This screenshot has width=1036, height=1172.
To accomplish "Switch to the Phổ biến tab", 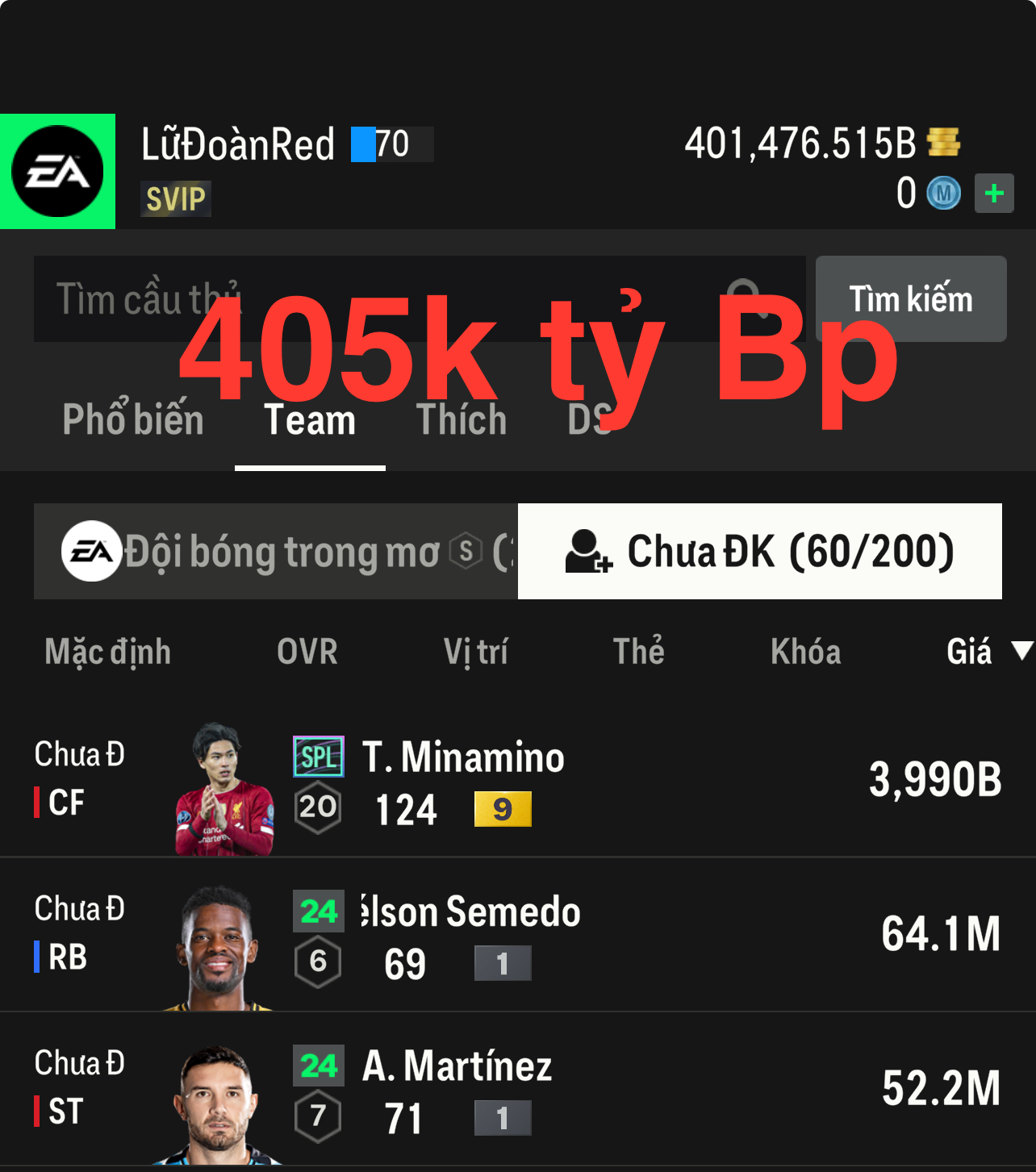I will tap(133, 420).
